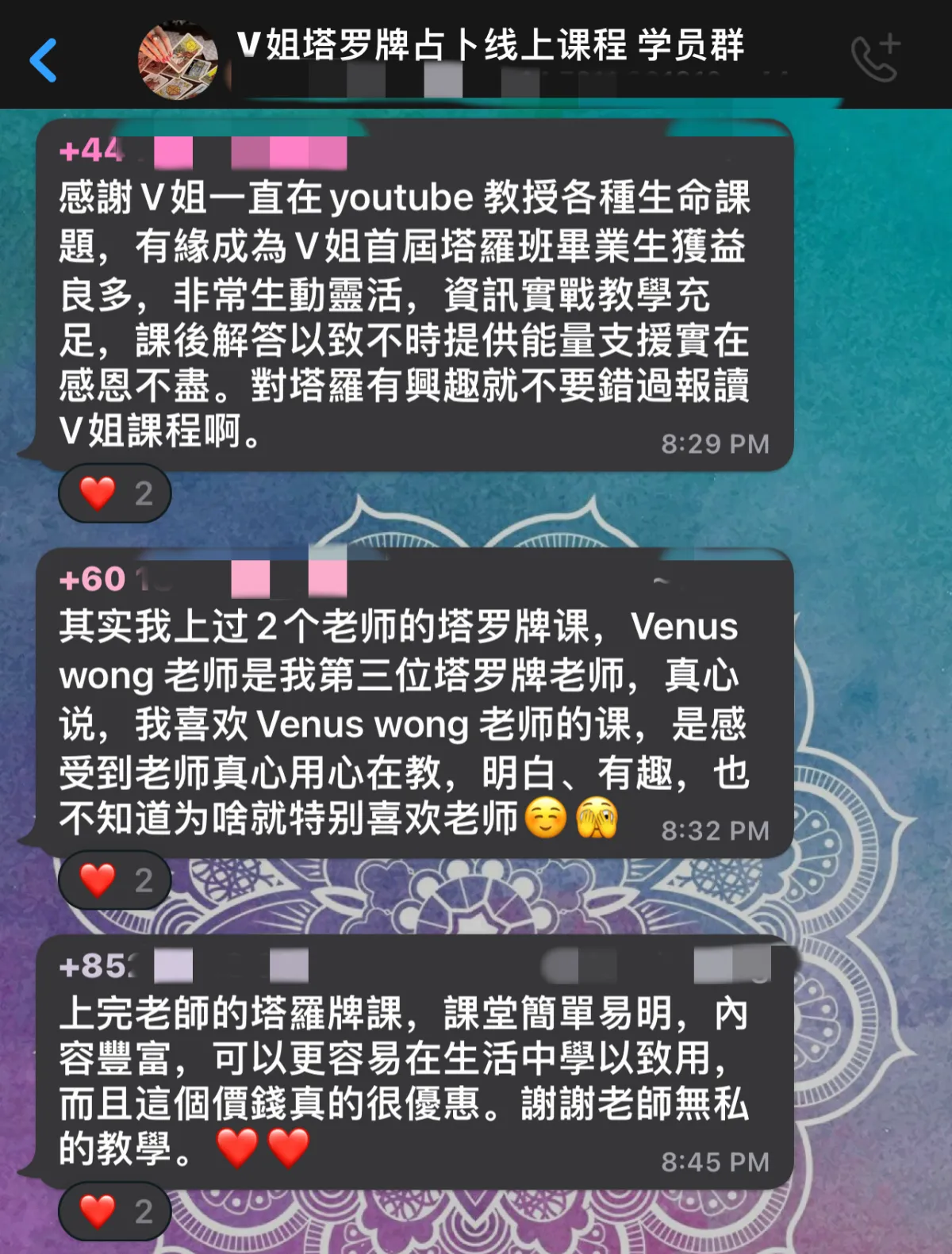Open the +44 sender's profile
Viewport: 952px width, 1254px height.
[x=92, y=151]
